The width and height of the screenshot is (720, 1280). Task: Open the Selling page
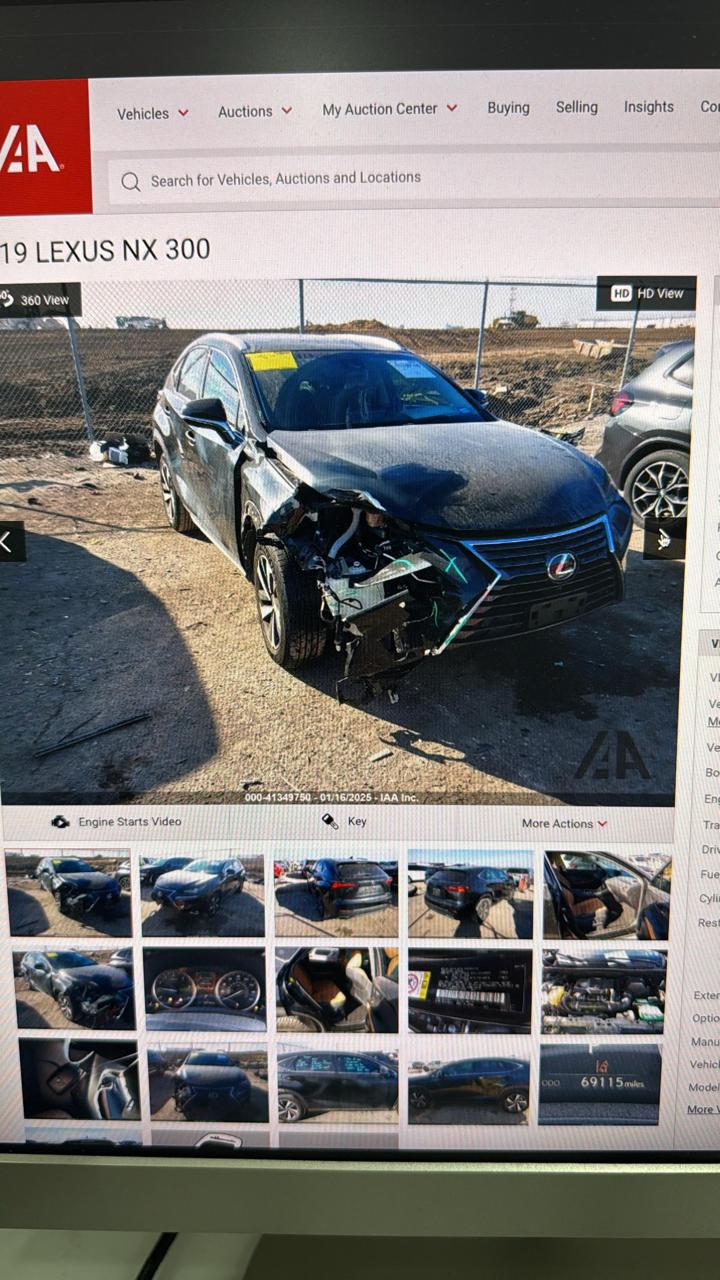pos(577,107)
